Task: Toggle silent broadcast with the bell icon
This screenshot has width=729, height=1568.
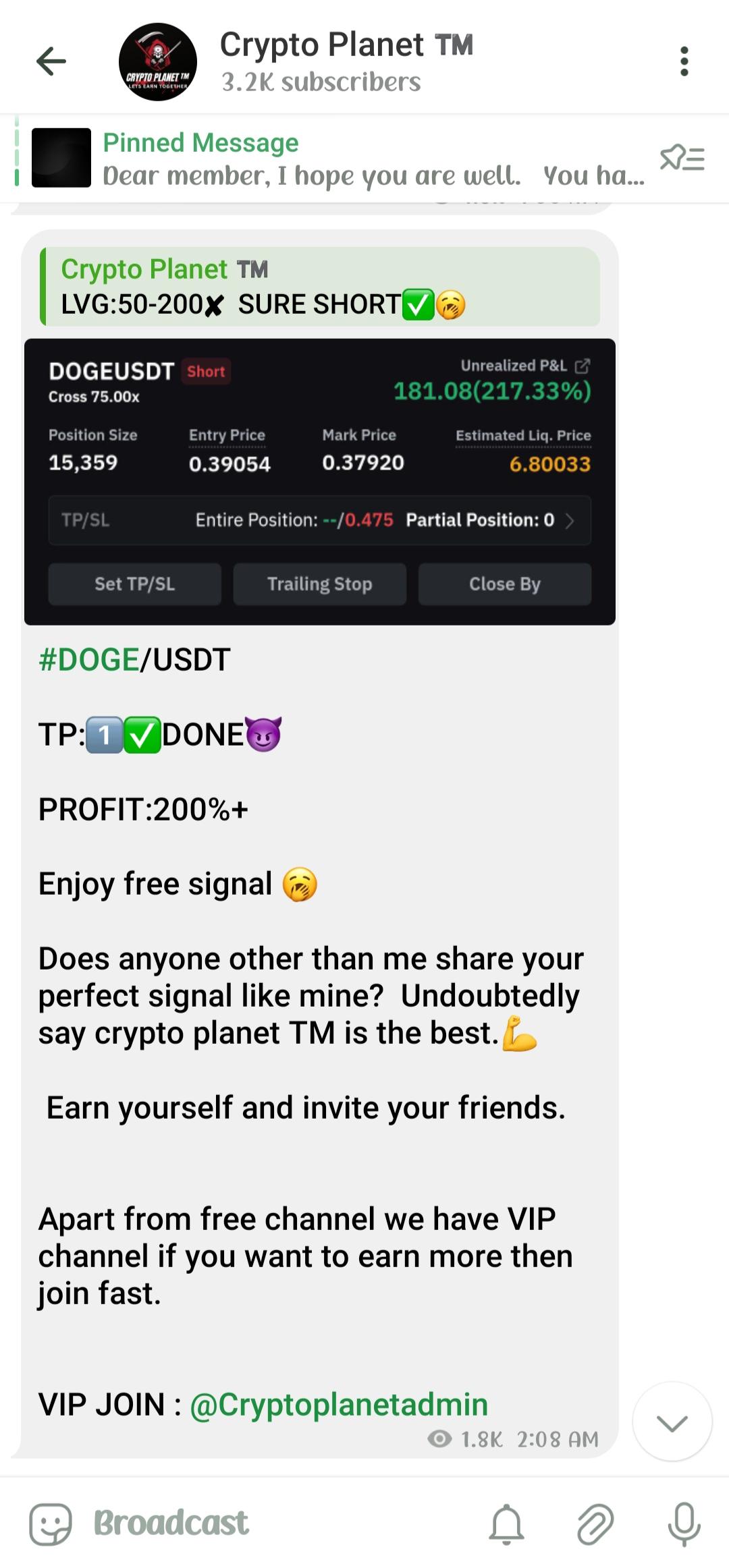Action: pyautogui.click(x=506, y=1523)
